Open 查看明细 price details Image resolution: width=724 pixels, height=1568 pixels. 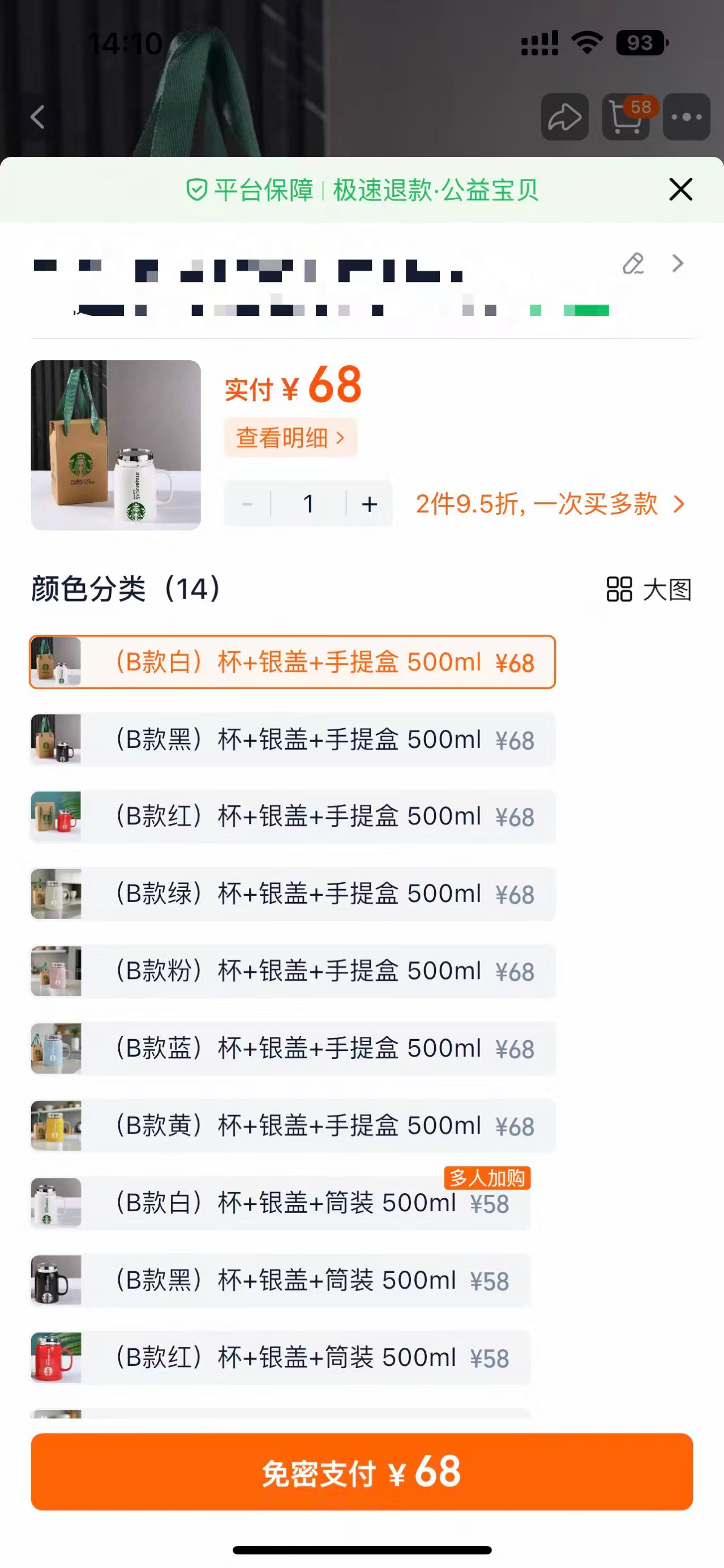(290, 438)
